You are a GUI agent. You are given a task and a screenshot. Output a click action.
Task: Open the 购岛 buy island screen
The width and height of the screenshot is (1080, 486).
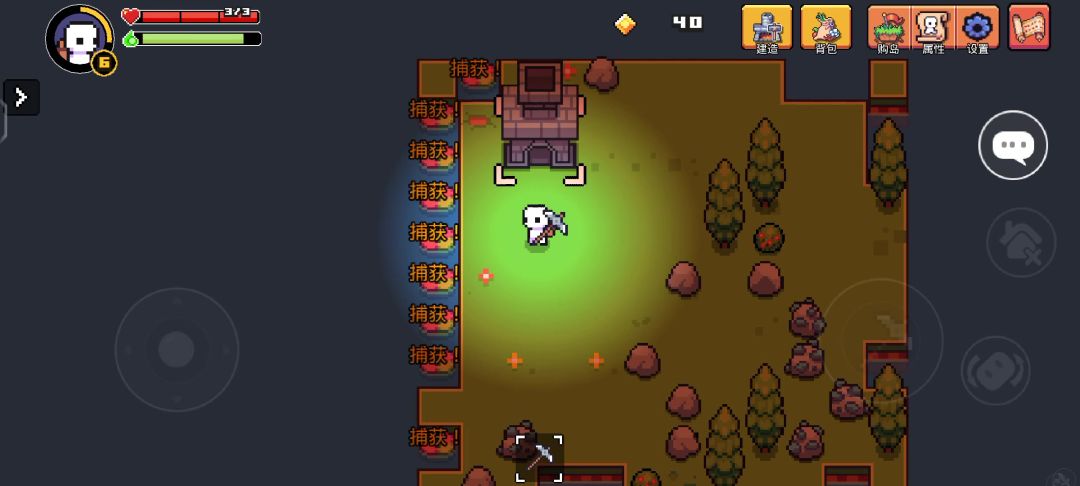point(888,27)
